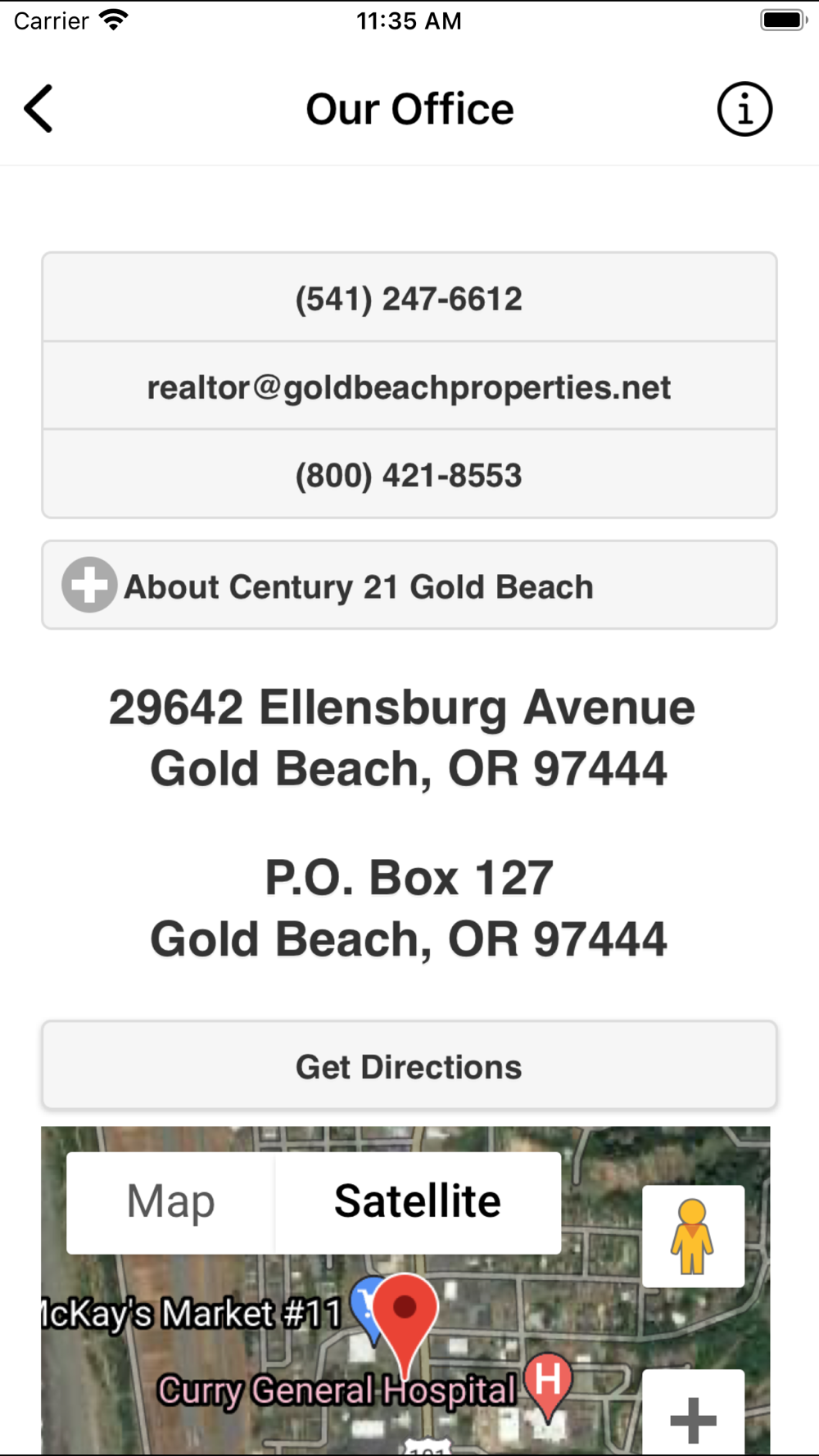Email realtor@goldbeachproperties.net

[409, 386]
